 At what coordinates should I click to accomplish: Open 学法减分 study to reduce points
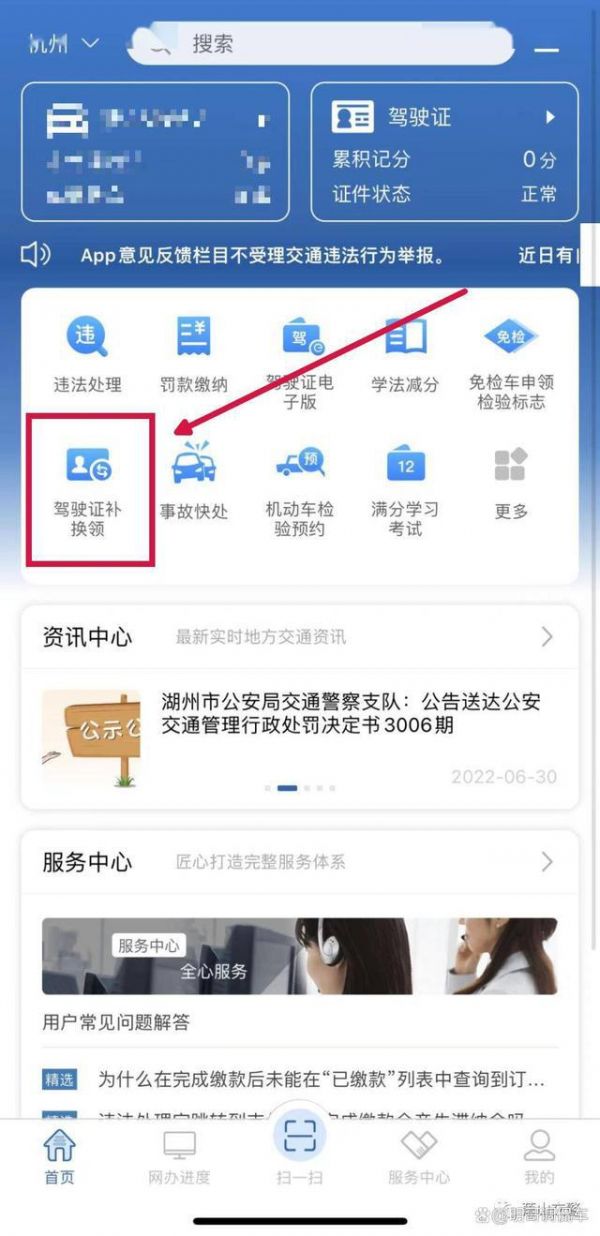coord(405,355)
